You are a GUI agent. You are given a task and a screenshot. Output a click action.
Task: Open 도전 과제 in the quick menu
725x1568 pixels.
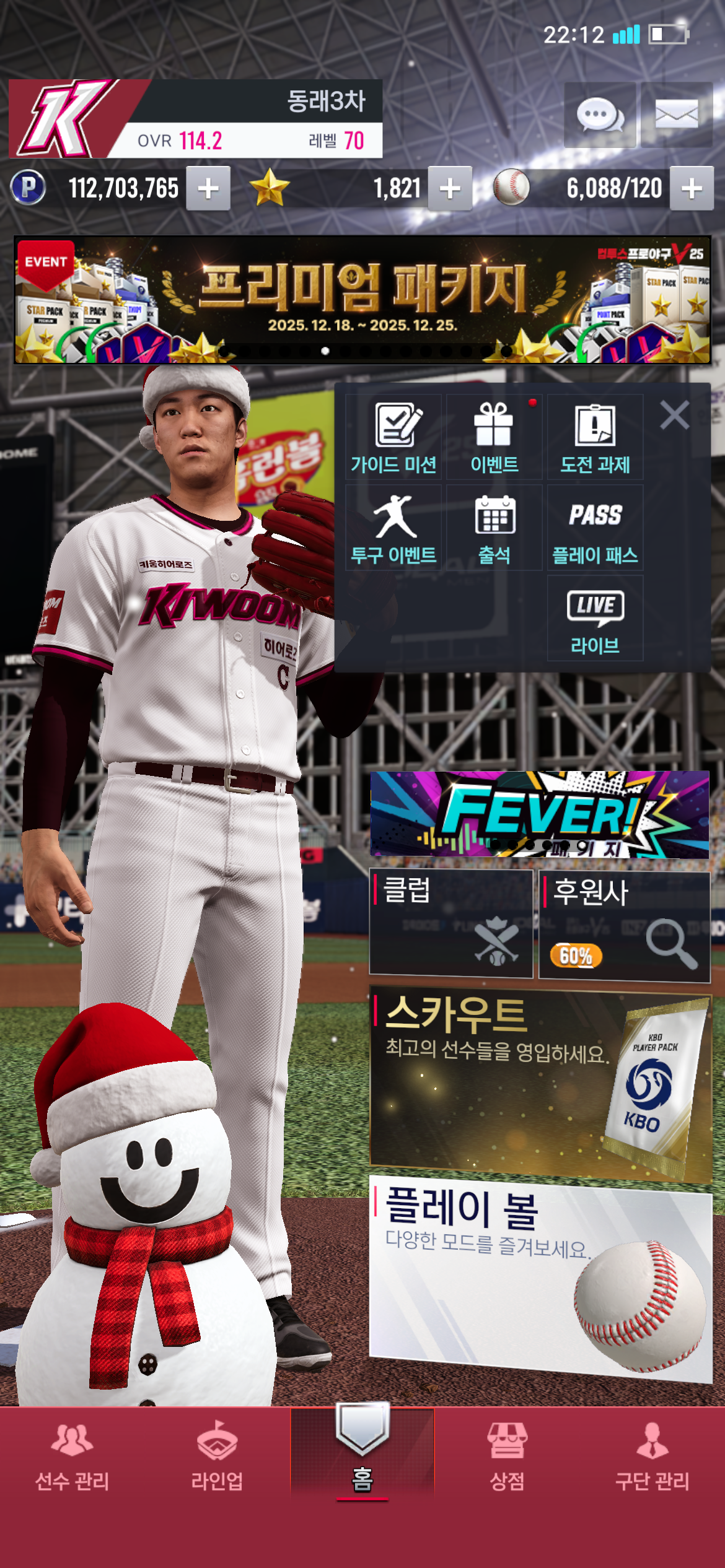595,437
